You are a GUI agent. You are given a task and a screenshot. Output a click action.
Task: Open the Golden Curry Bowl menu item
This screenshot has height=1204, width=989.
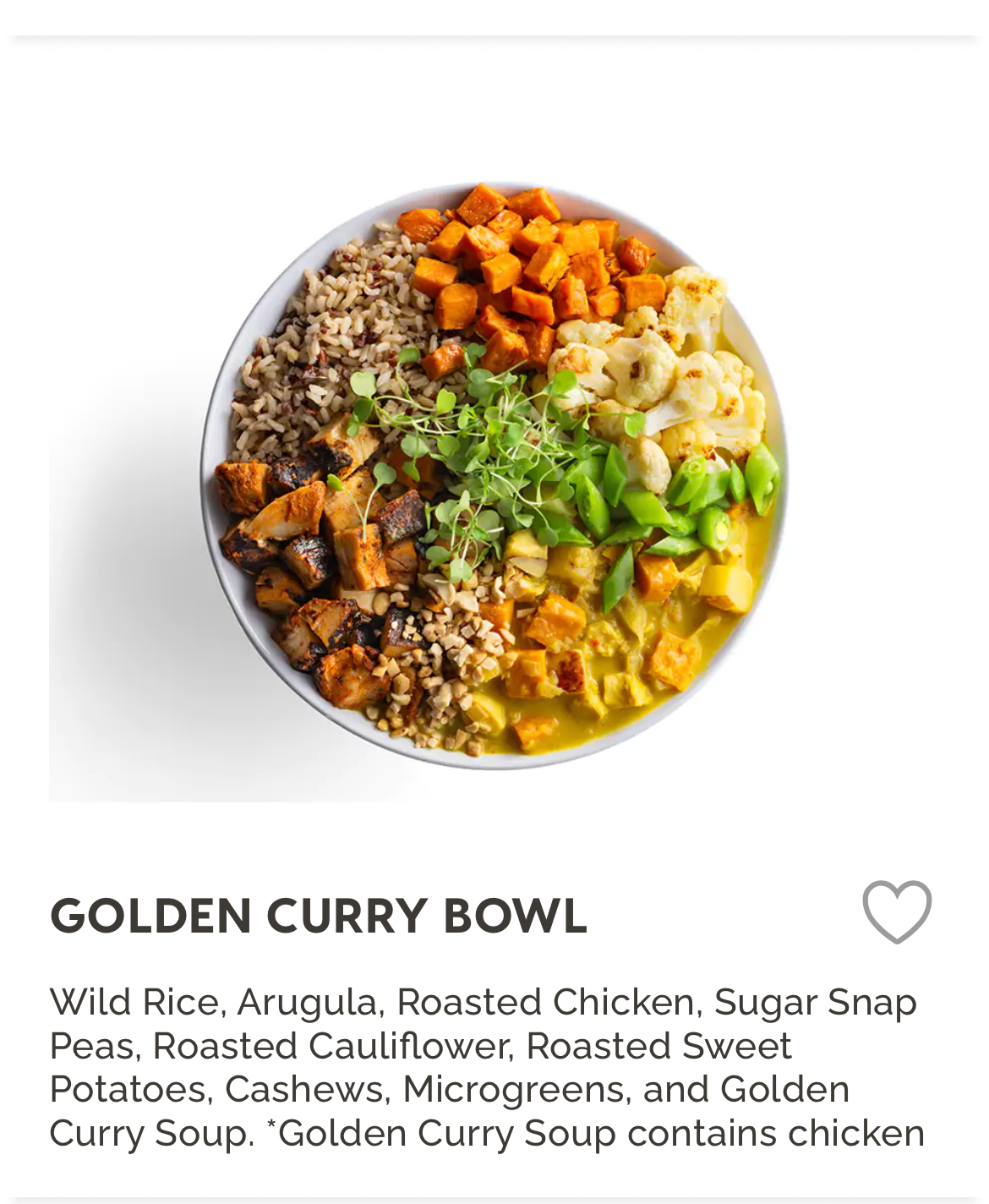tap(318, 916)
